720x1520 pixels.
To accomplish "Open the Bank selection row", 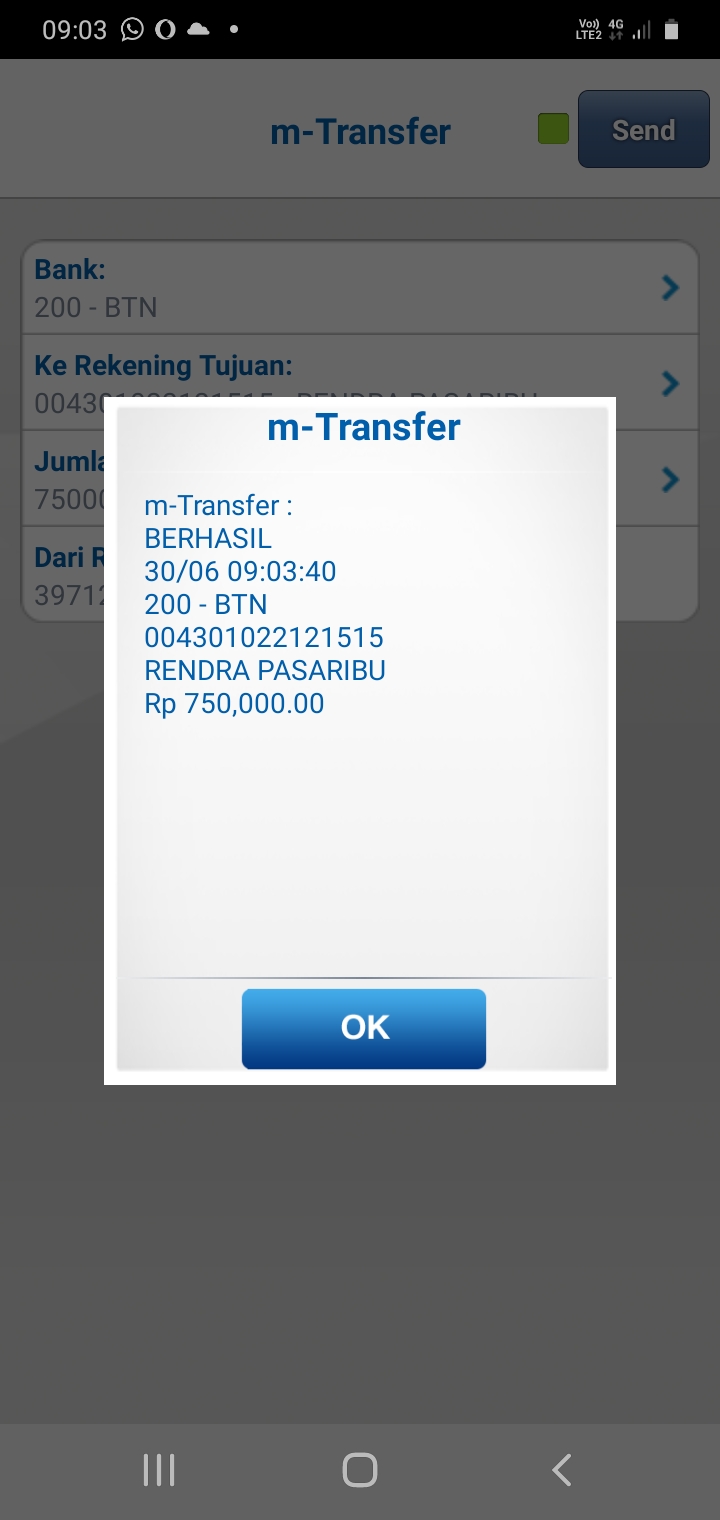I will (x=360, y=288).
